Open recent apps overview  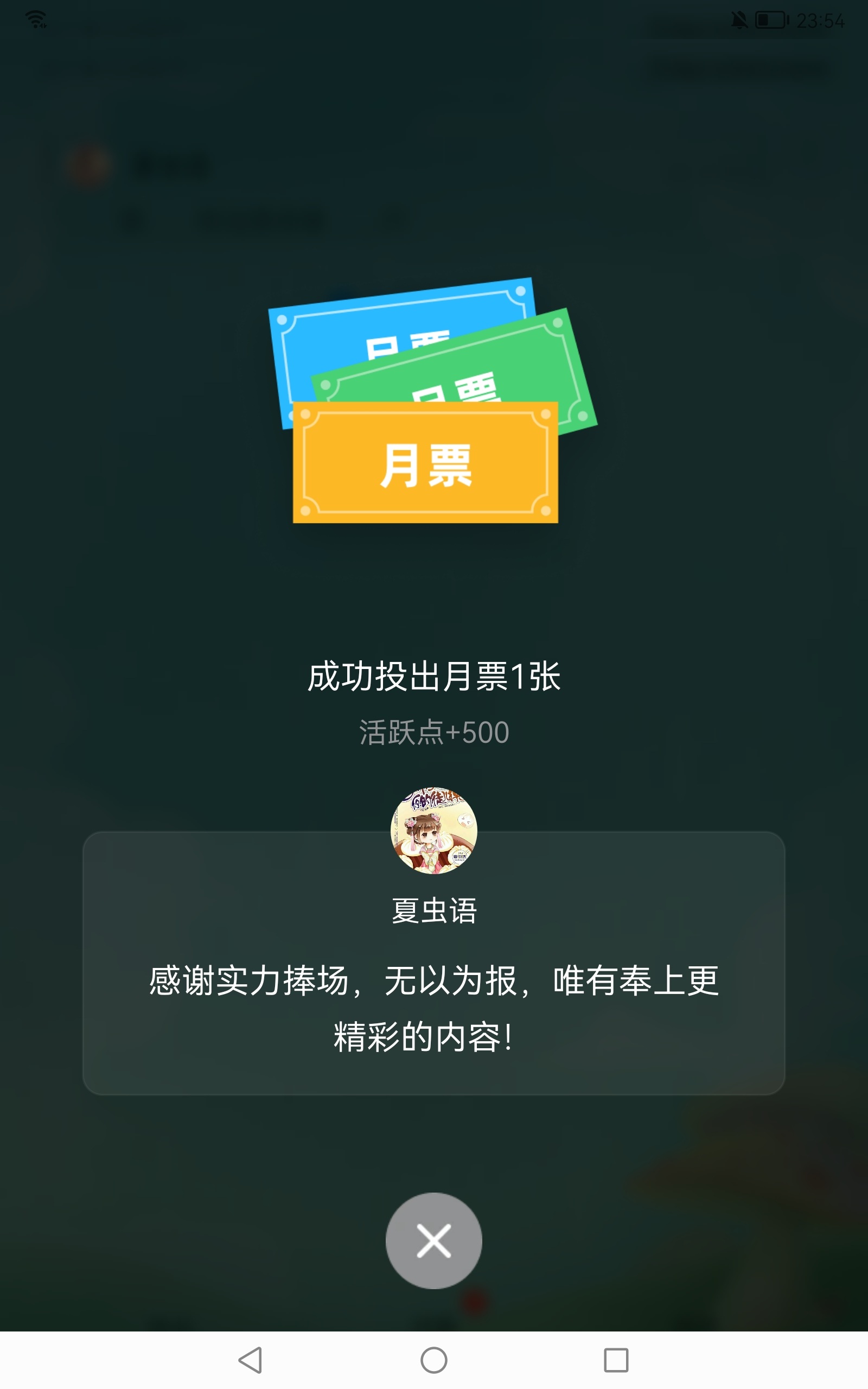616,1360
